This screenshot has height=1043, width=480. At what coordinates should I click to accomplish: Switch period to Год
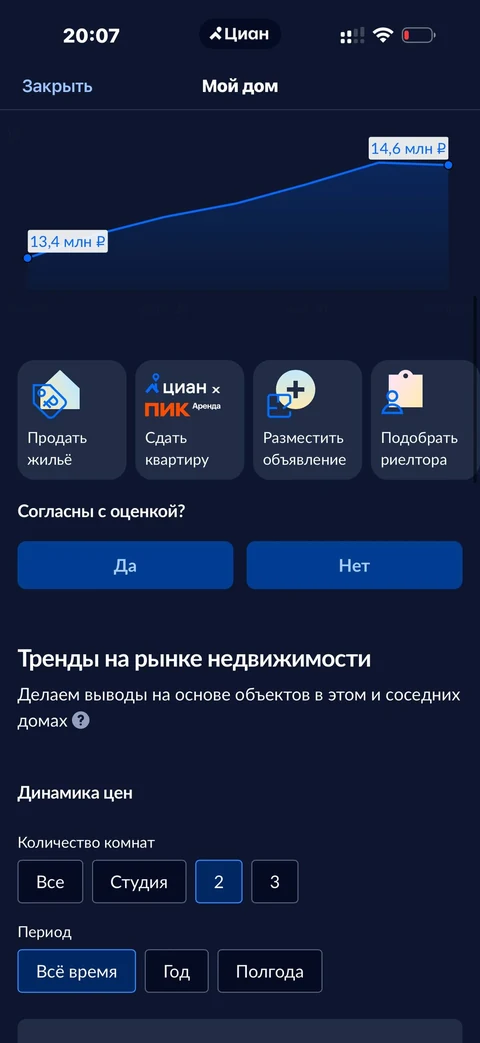[177, 971]
